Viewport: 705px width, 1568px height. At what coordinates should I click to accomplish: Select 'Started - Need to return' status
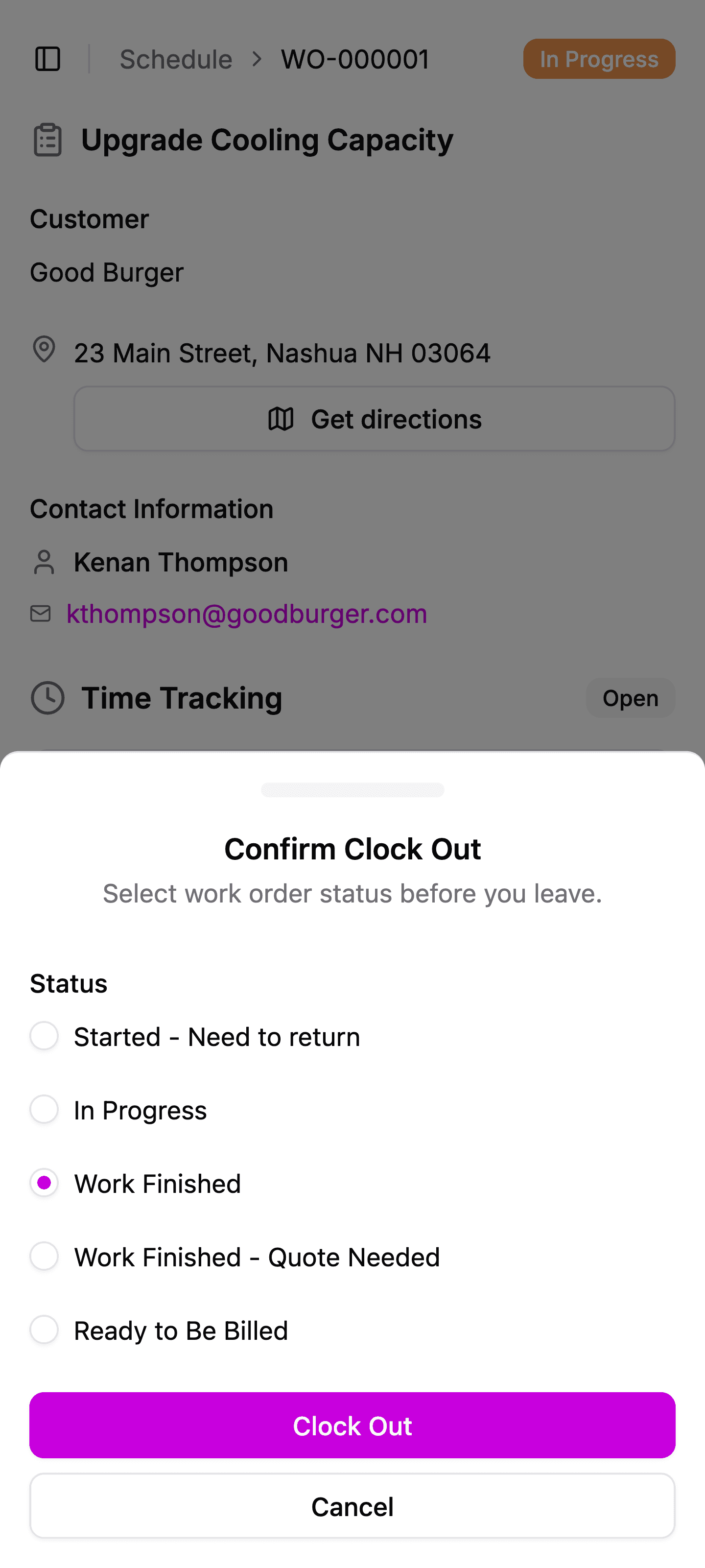click(x=45, y=1036)
